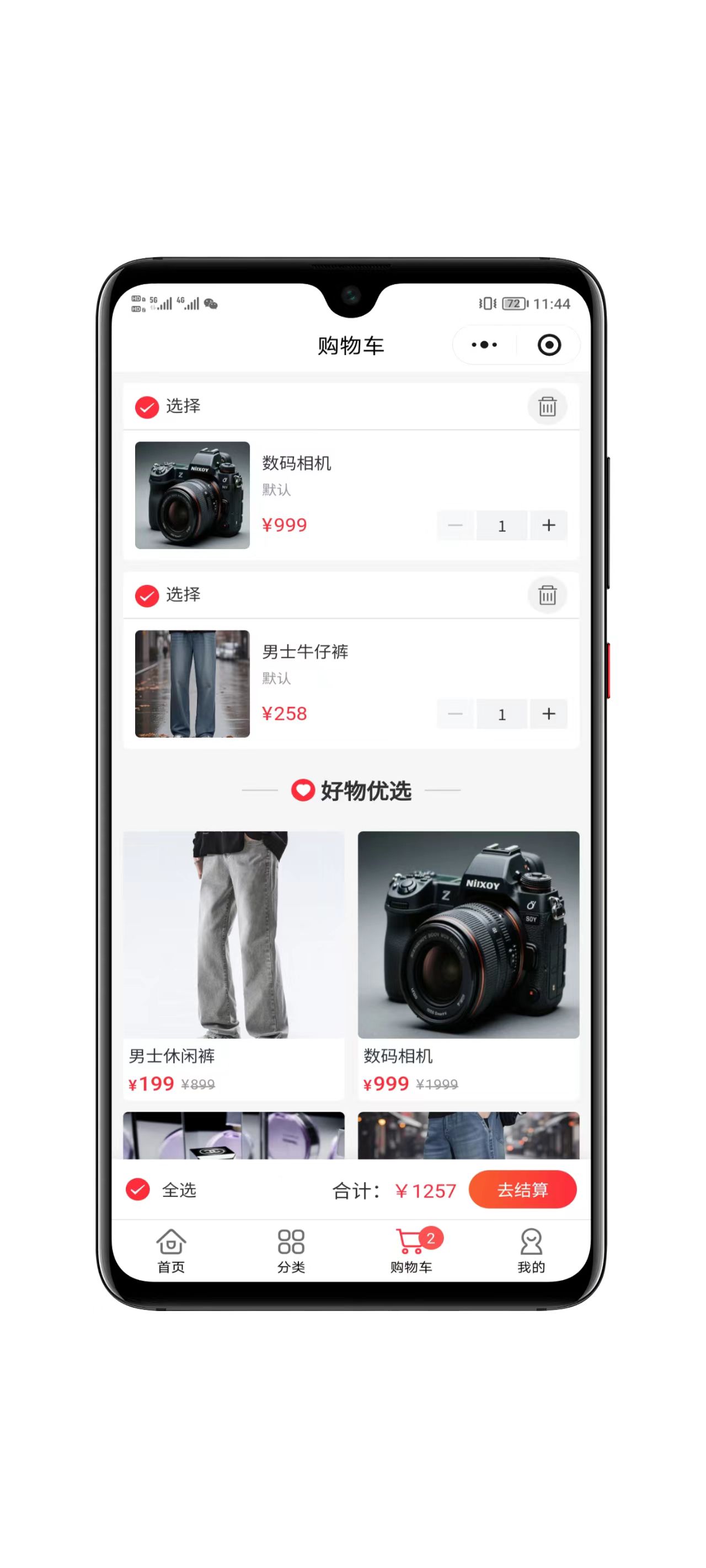Screen dimensions: 706x1568
Task: Open the mini program more options menu
Action: click(484, 345)
